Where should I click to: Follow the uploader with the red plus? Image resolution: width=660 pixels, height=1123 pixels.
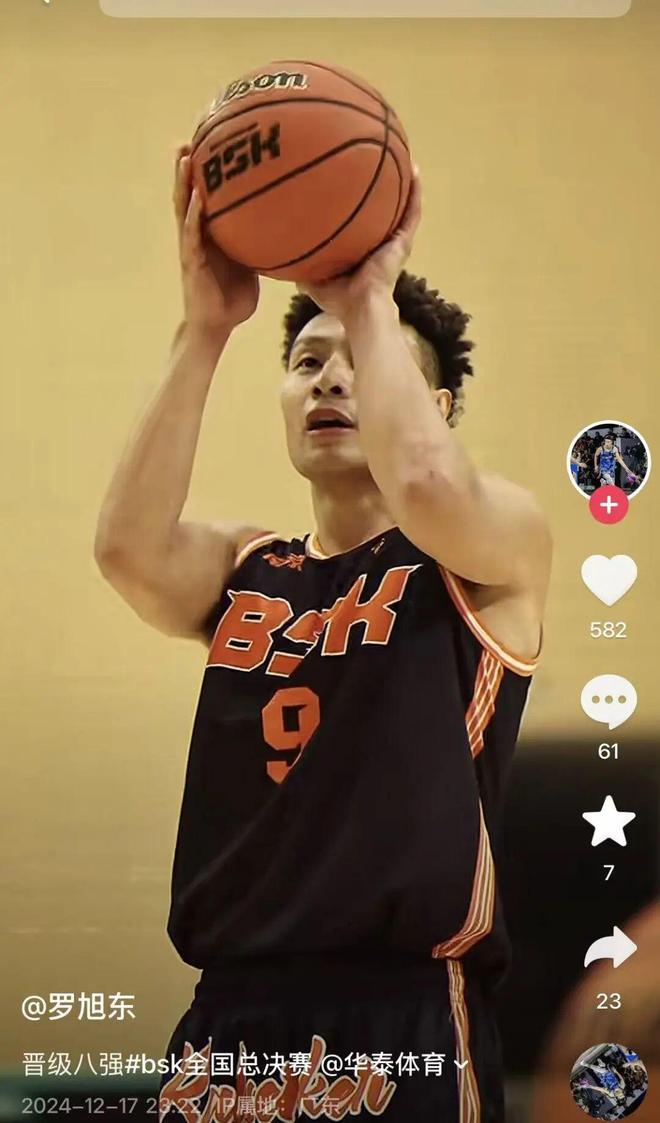coord(608,505)
